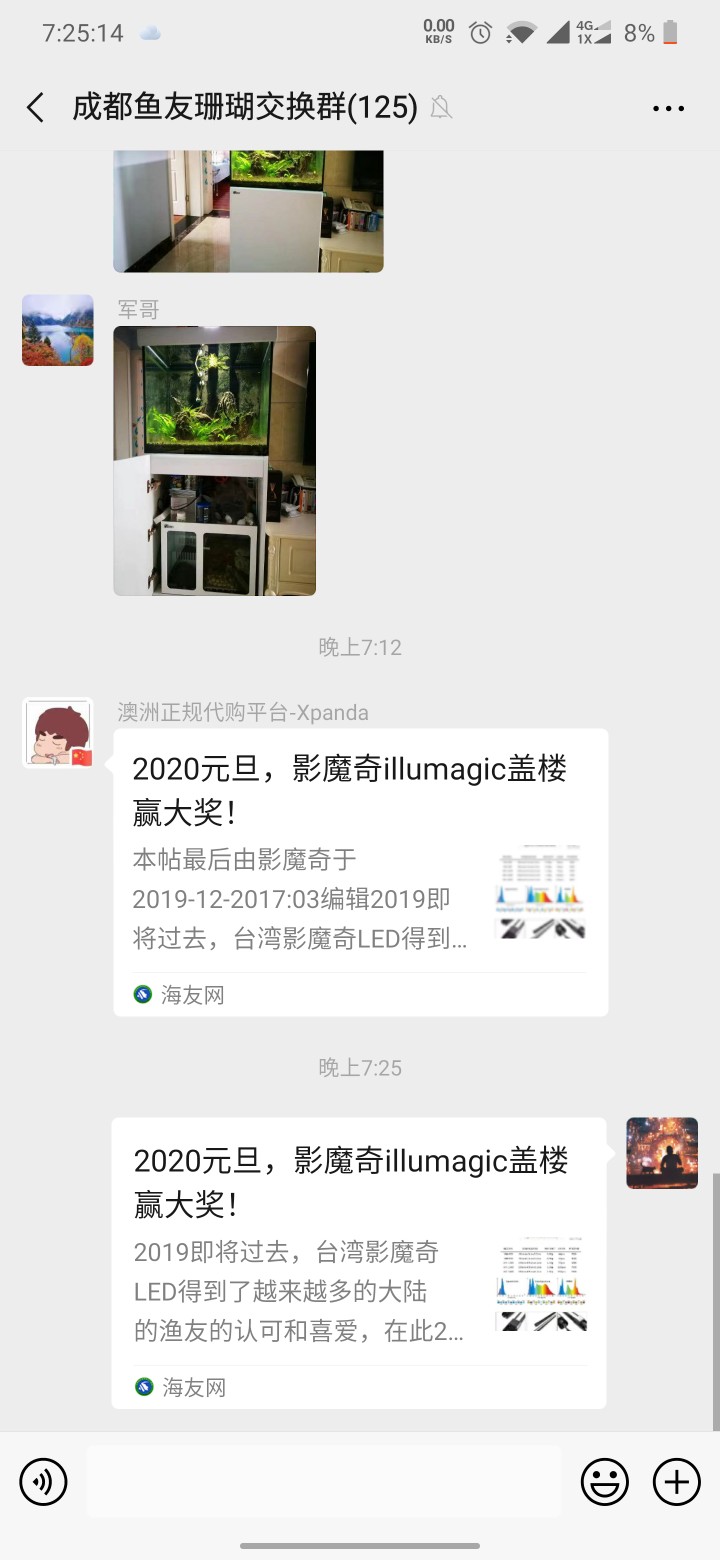Tap my own profile avatar

coord(662,1153)
